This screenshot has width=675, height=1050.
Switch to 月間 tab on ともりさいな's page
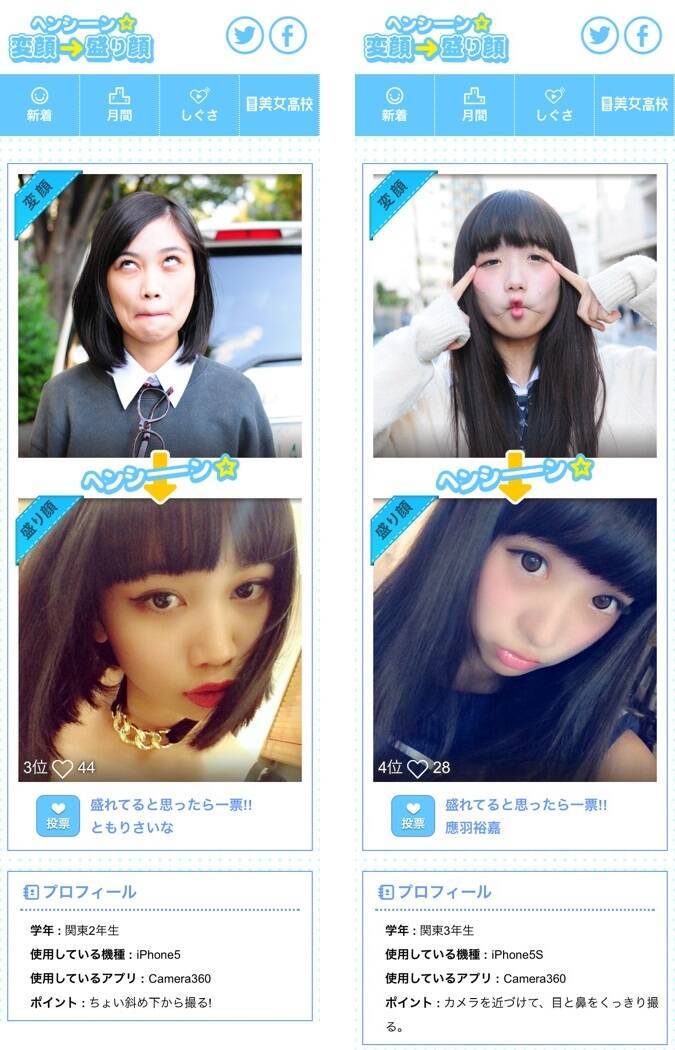click(x=120, y=104)
